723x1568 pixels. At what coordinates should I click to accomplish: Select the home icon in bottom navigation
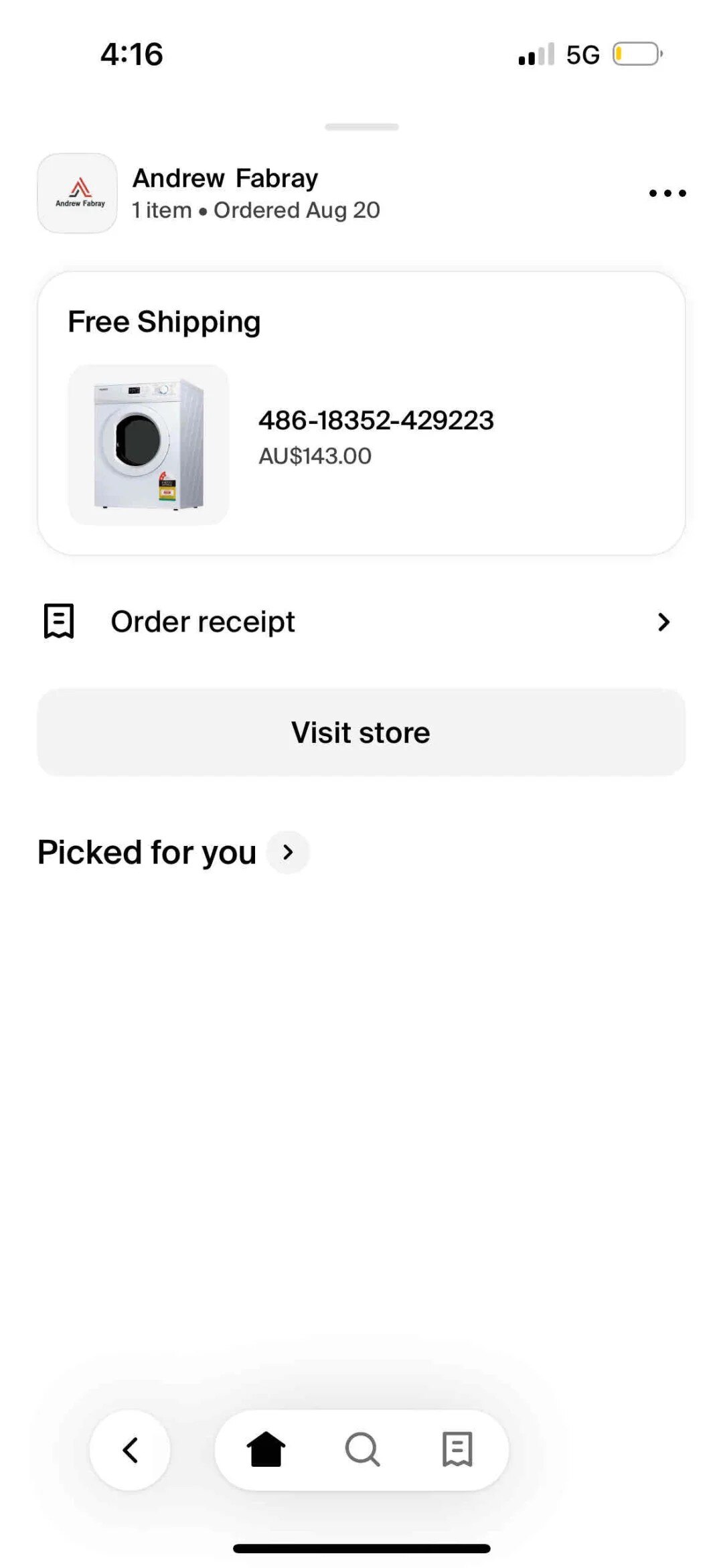266,1449
